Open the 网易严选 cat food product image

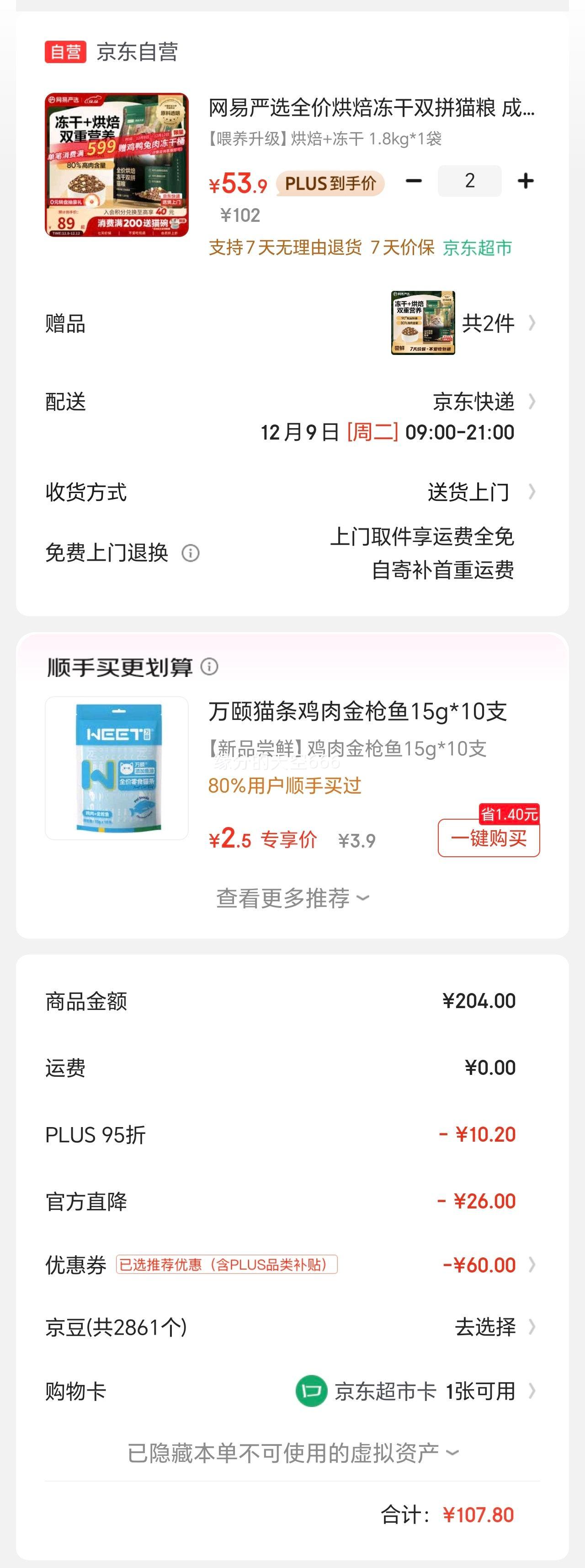pyautogui.click(x=117, y=164)
